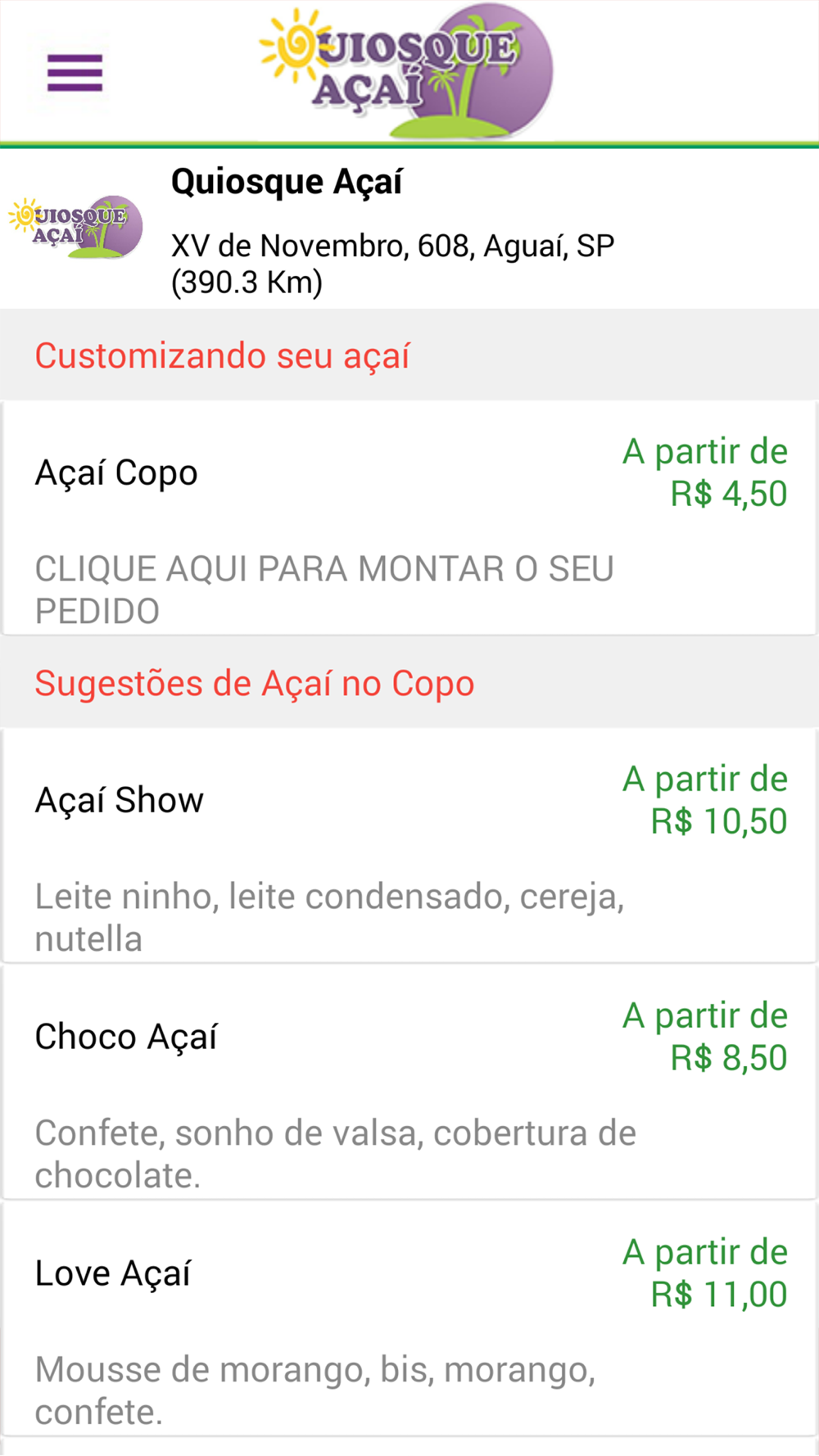Open the hamburger drawer menu
This screenshot has width=819, height=1456.
pyautogui.click(x=75, y=73)
